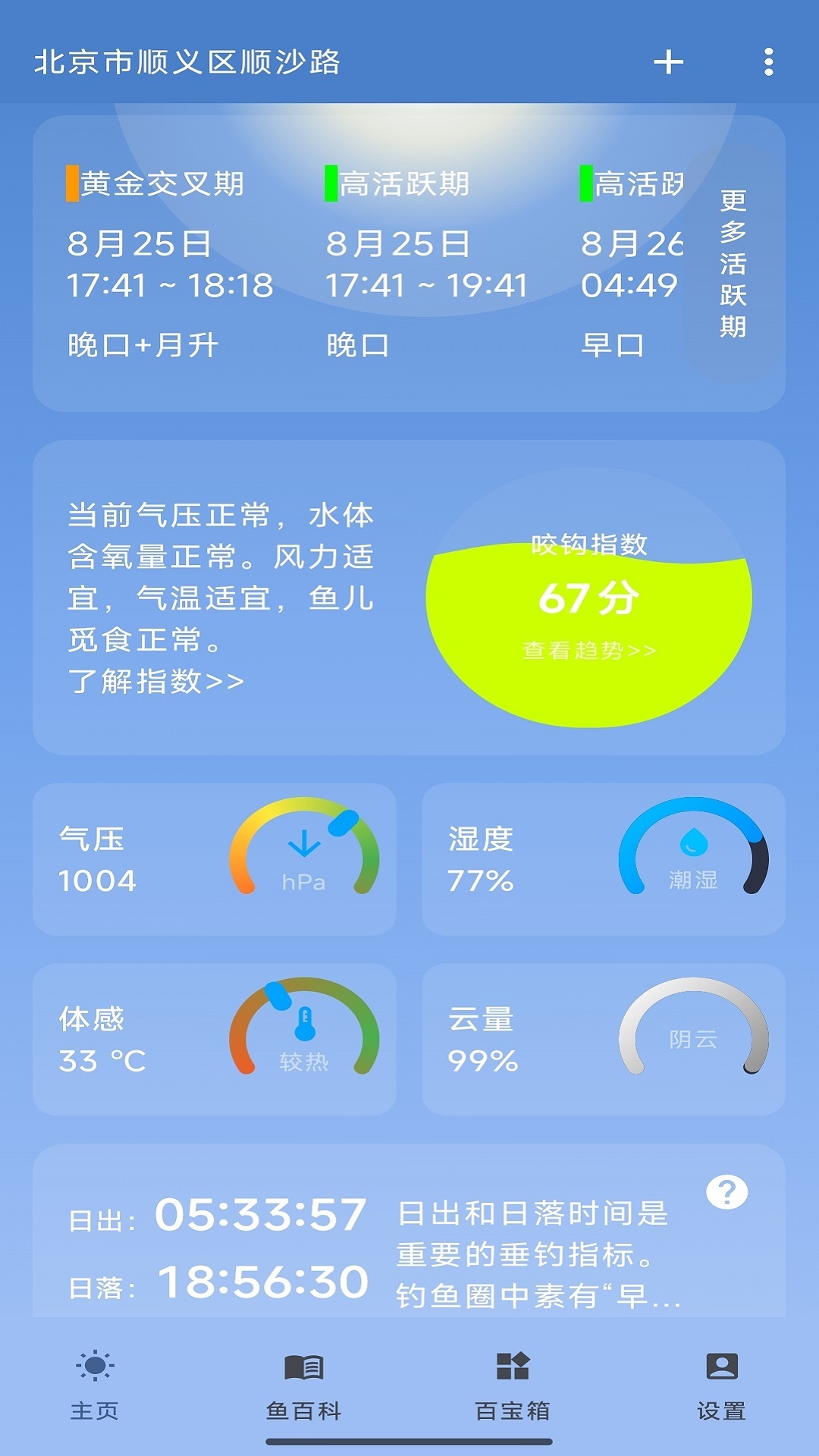
Task: Open 更多活跃期 for more active periods
Action: pyautogui.click(x=733, y=264)
